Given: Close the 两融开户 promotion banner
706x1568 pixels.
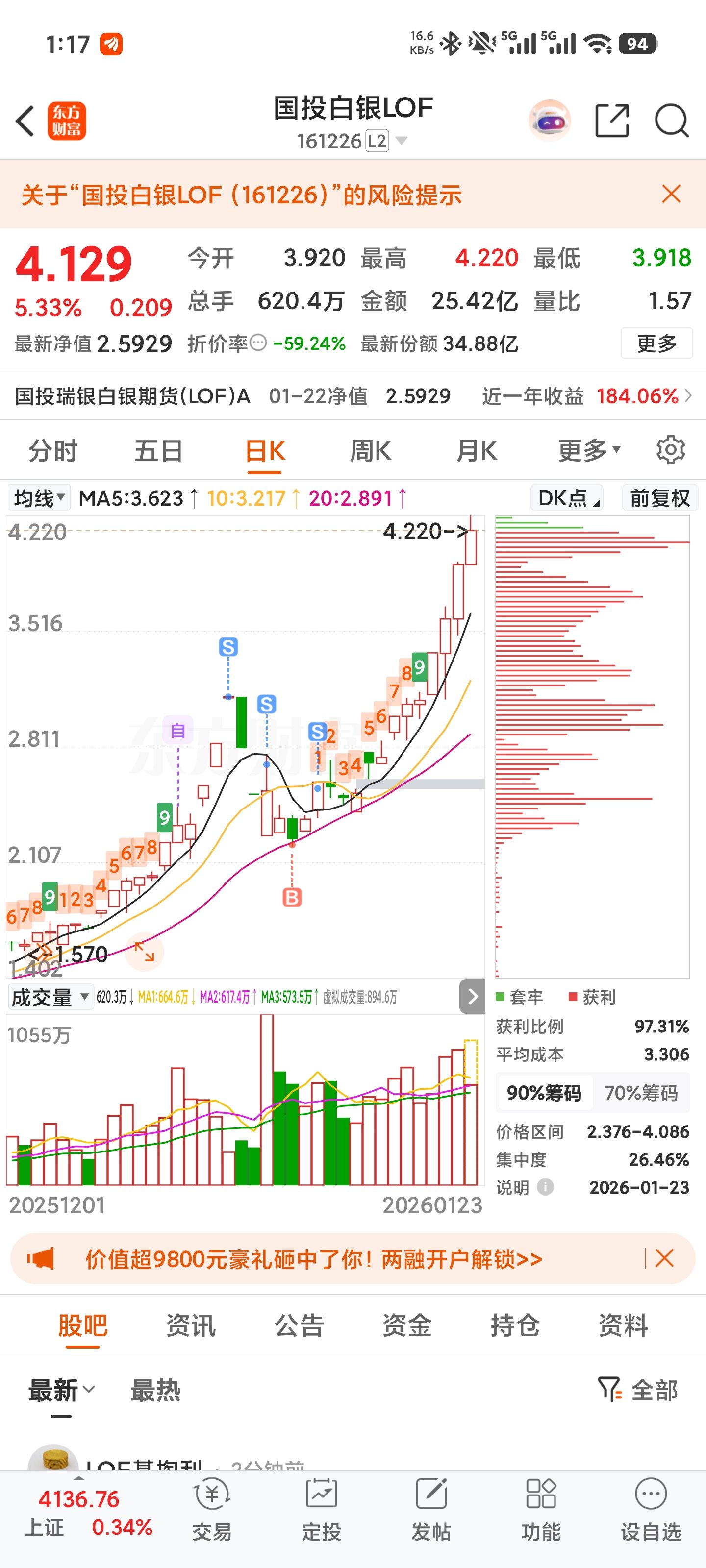Looking at the screenshot, I should [664, 1257].
